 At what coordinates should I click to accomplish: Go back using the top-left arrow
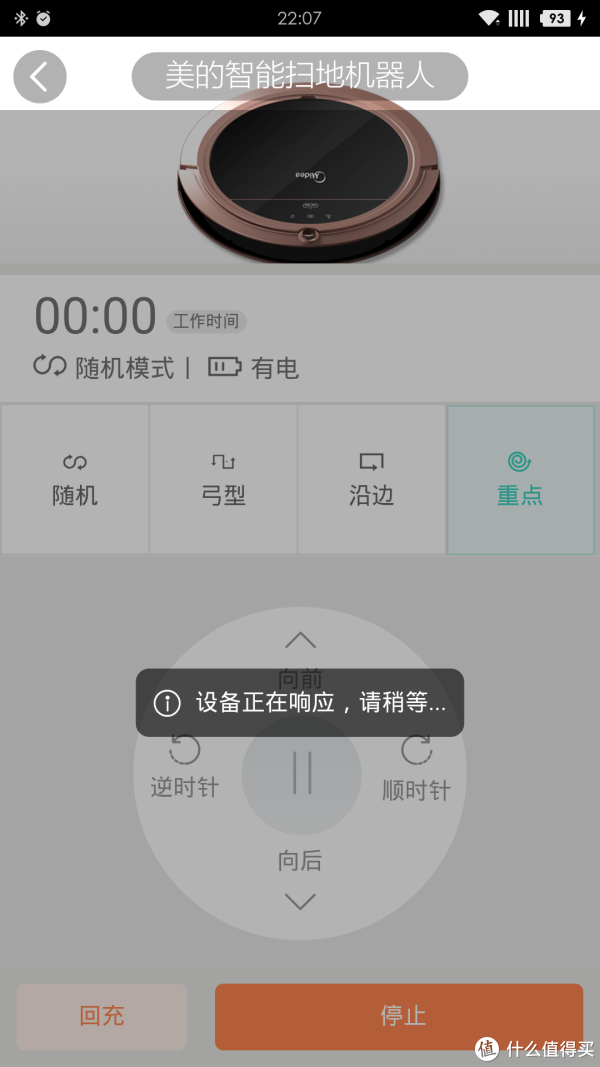click(40, 77)
